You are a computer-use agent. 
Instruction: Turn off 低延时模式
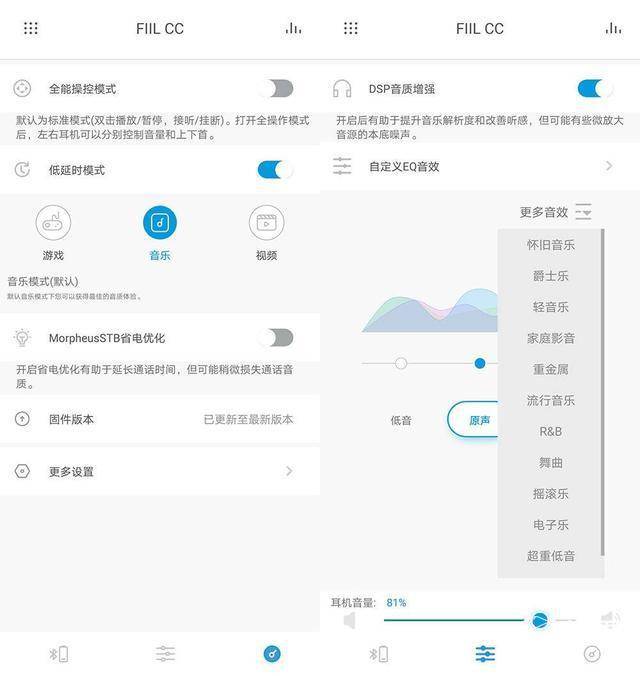pyautogui.click(x=275, y=170)
